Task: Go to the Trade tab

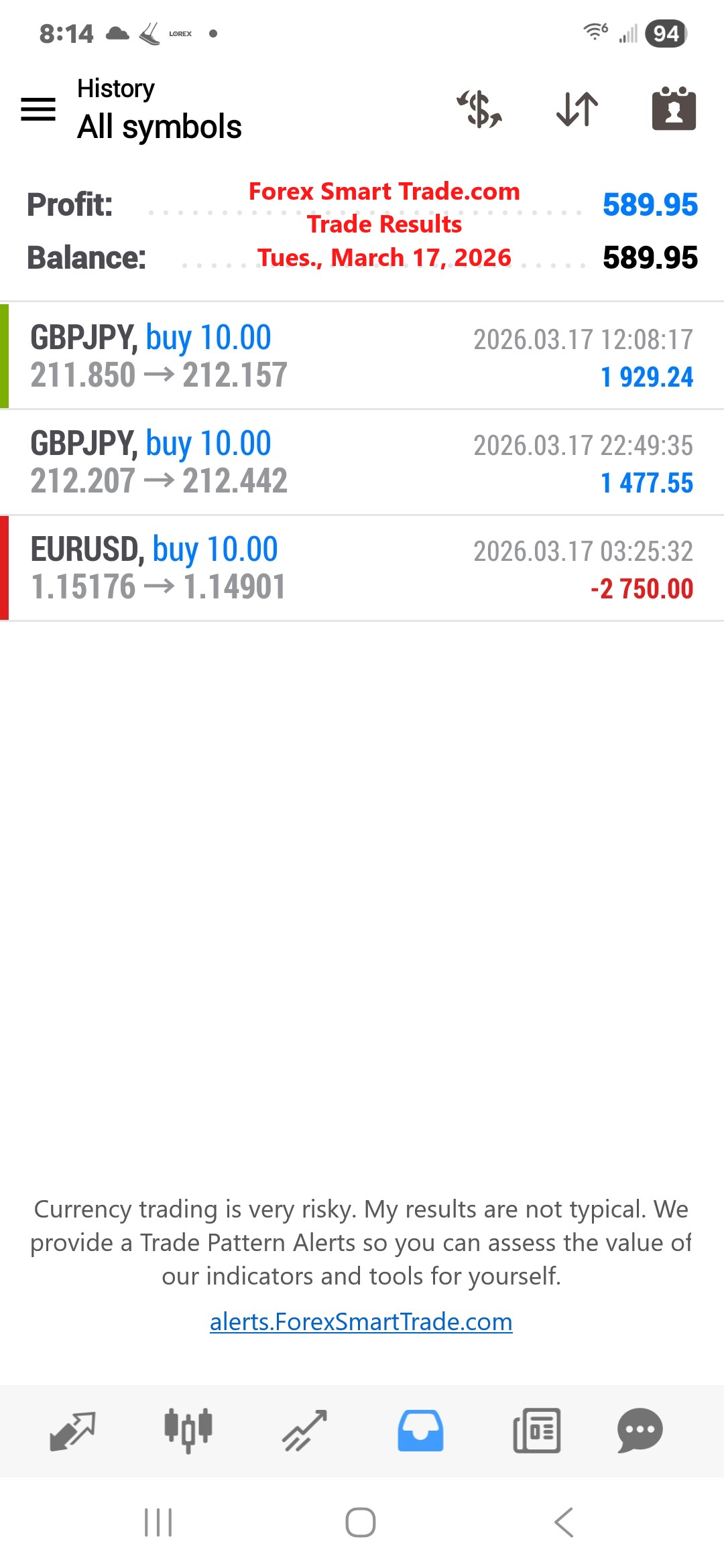Action: click(304, 1430)
